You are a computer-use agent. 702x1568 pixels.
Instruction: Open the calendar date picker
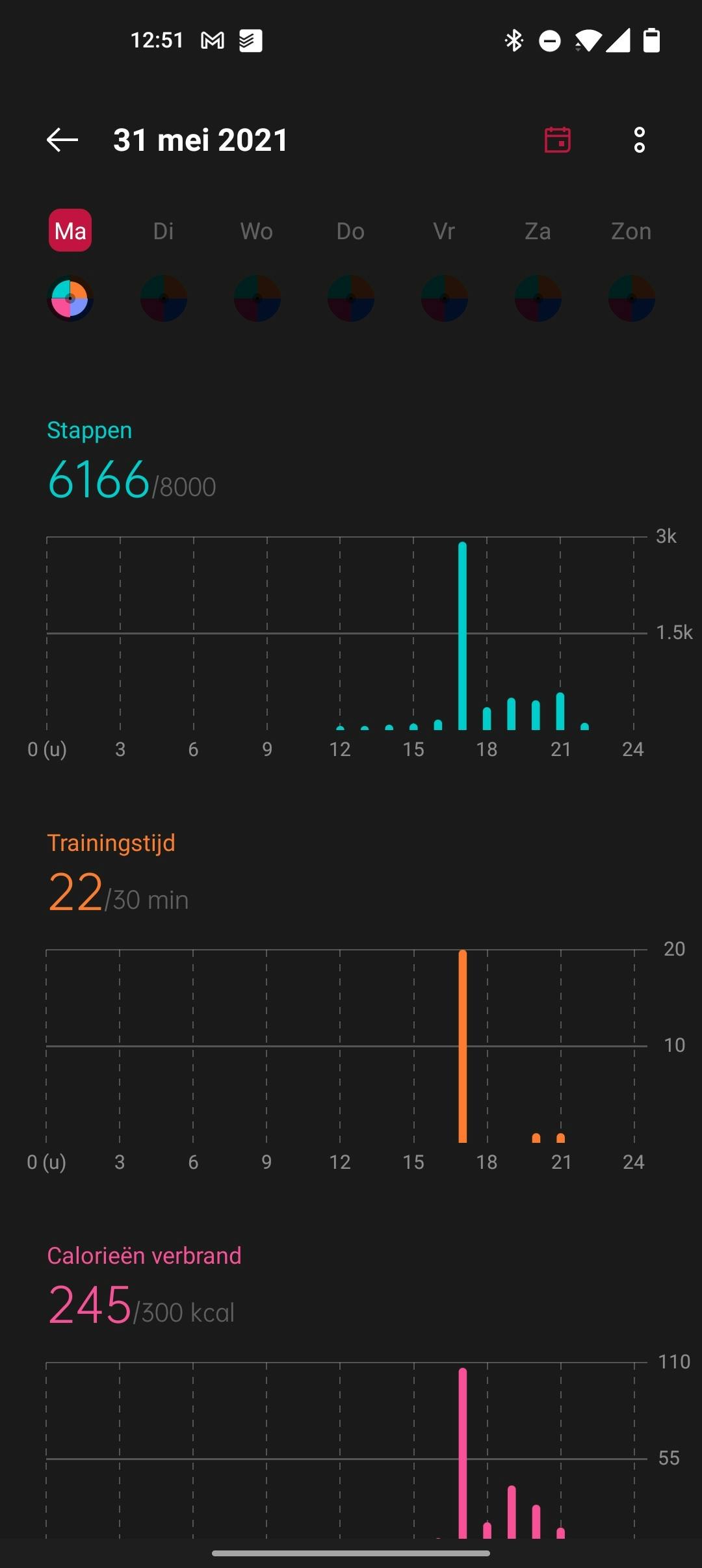point(557,140)
